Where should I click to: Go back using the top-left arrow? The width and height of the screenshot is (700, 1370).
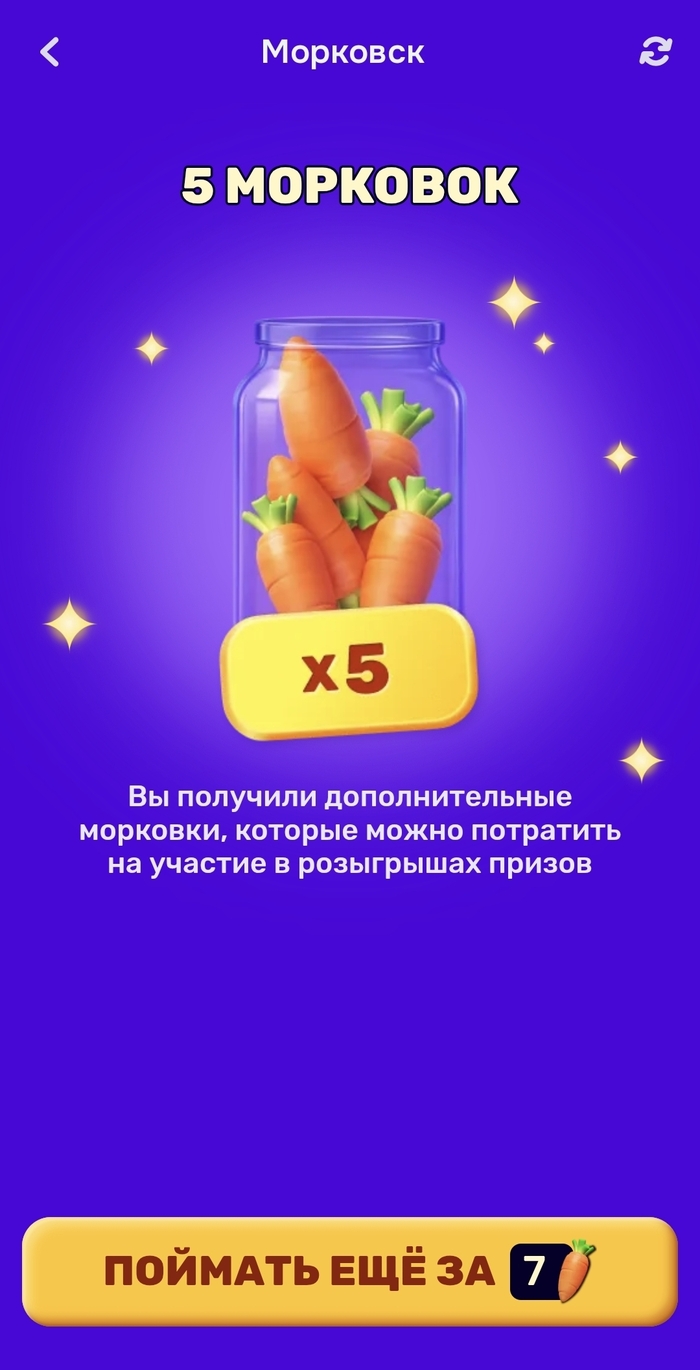[x=50, y=52]
